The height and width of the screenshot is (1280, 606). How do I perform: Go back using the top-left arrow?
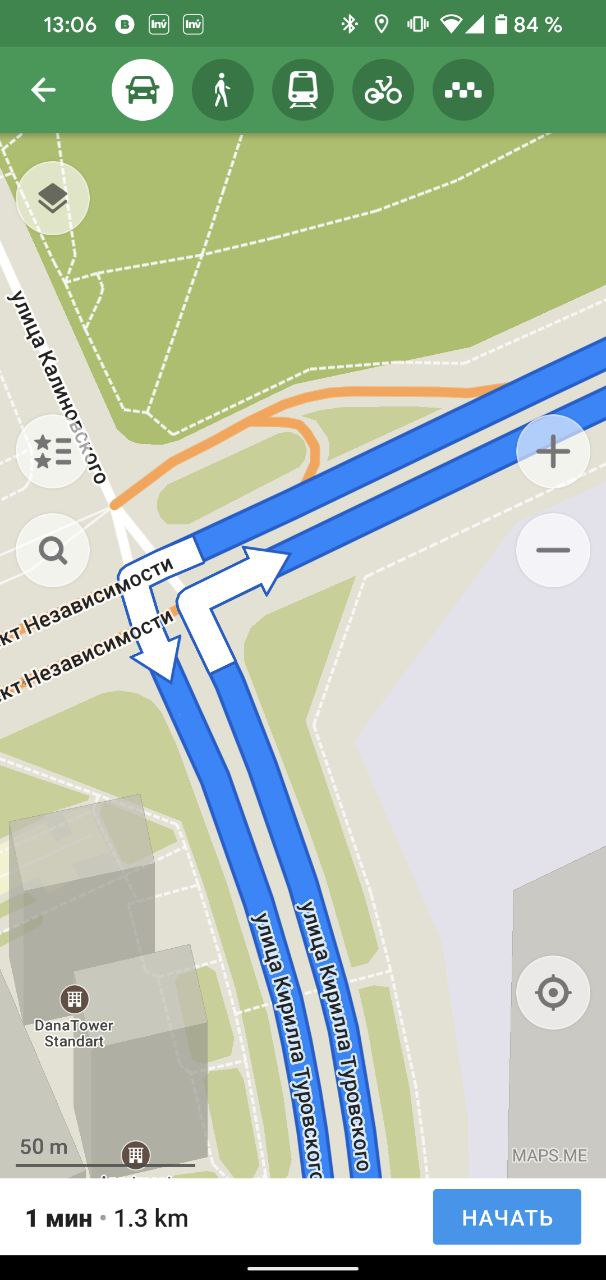pos(43,90)
